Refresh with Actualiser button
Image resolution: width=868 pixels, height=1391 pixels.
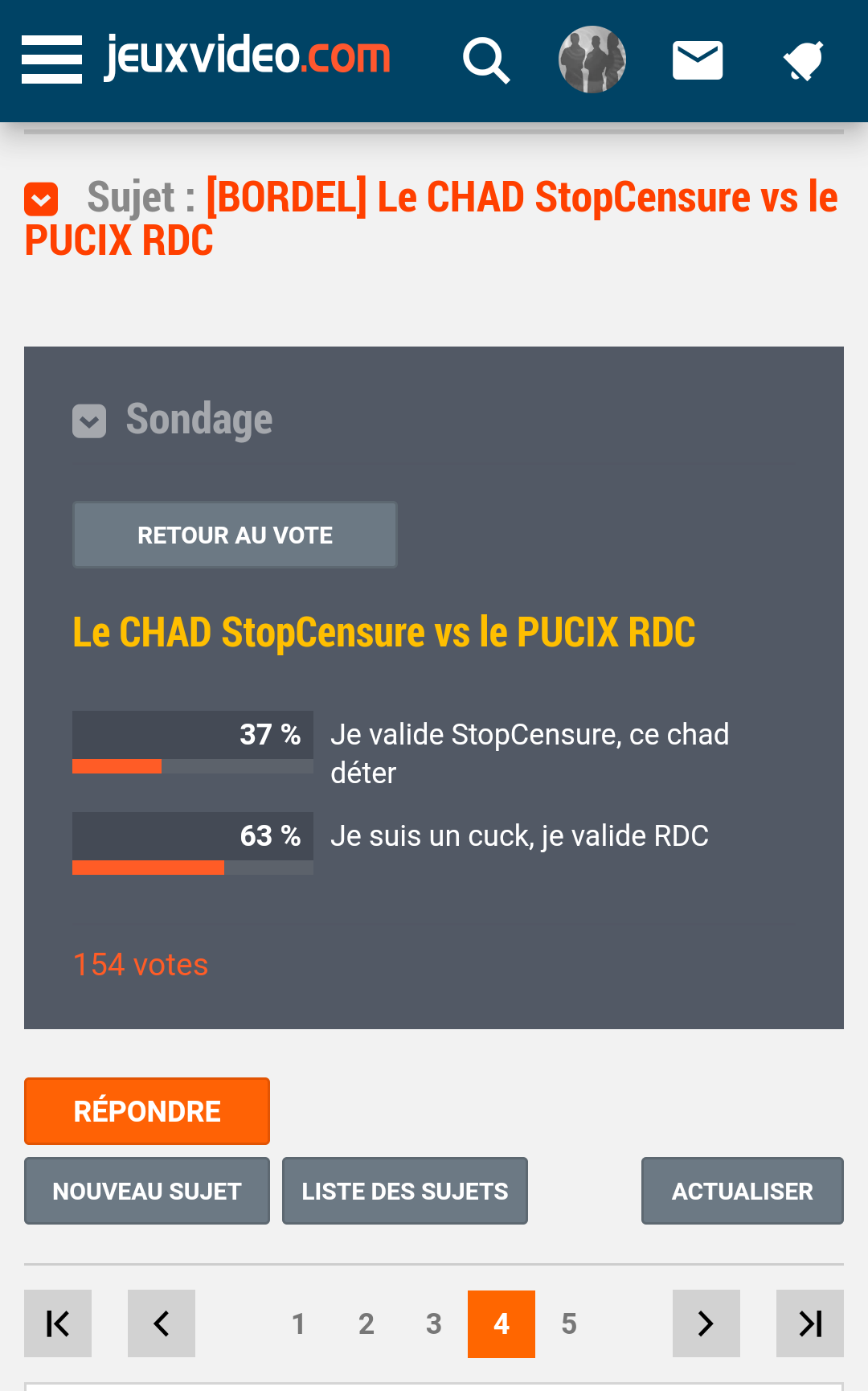tap(743, 1191)
